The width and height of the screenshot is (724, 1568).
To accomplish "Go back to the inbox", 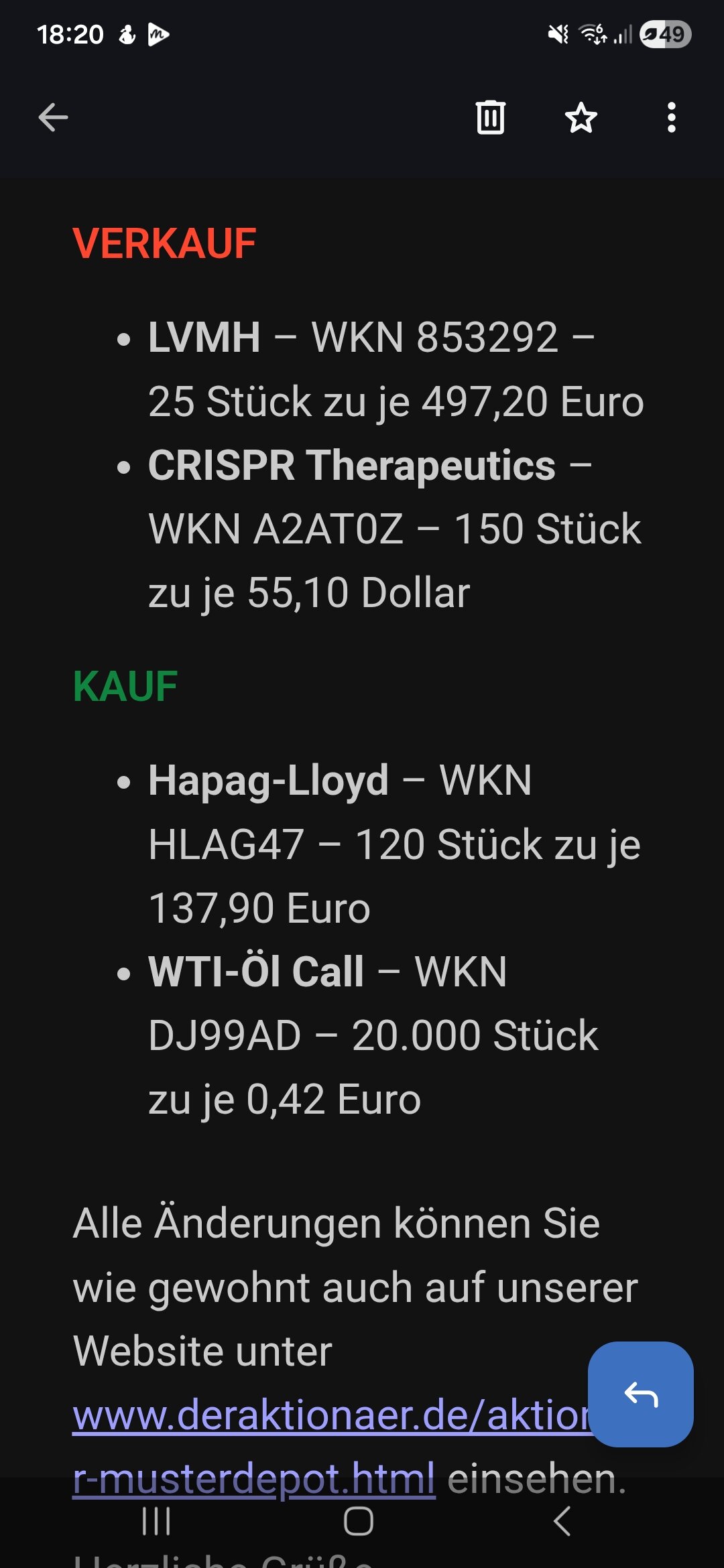I will click(x=53, y=118).
